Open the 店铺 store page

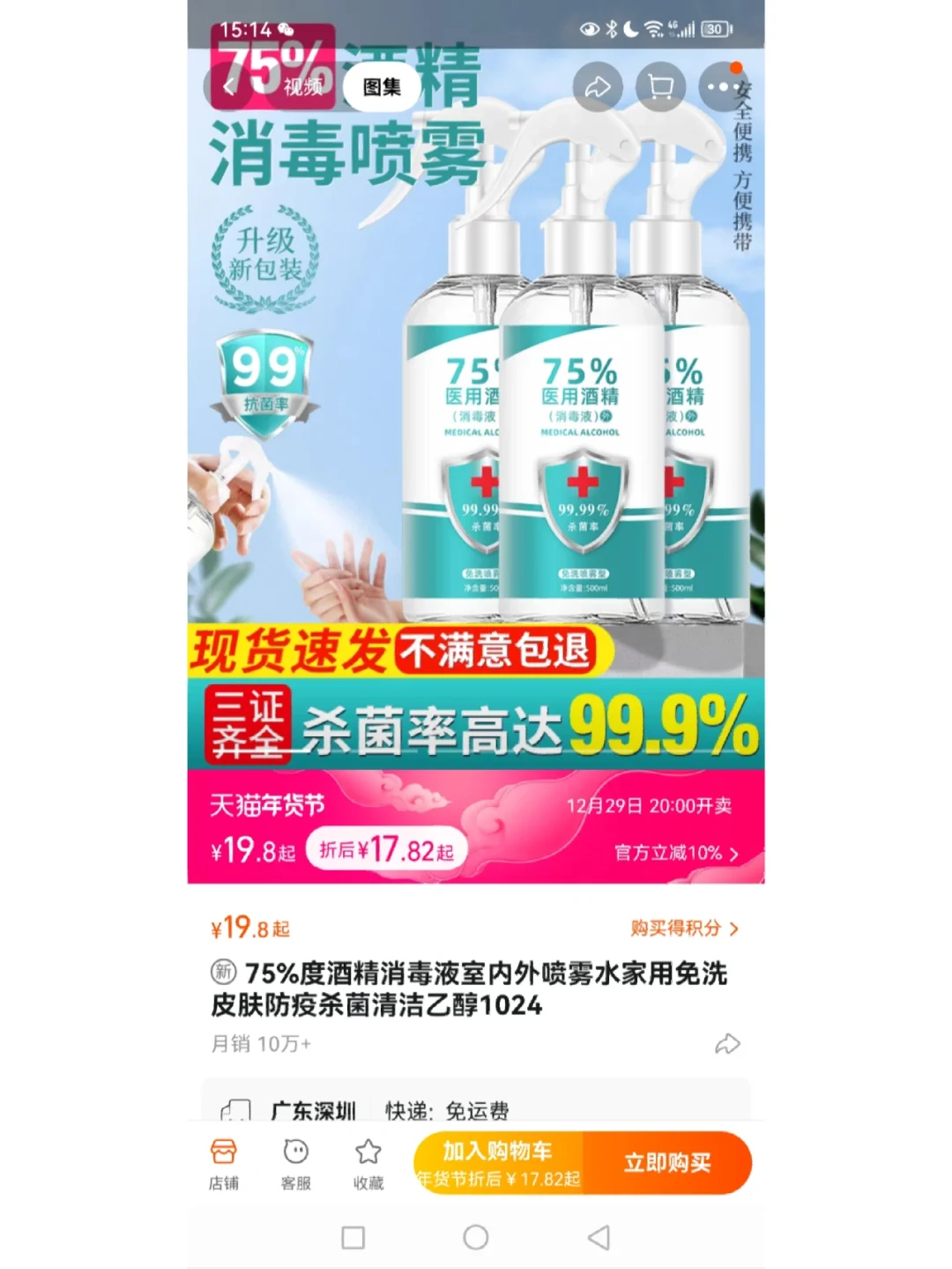point(224,1163)
